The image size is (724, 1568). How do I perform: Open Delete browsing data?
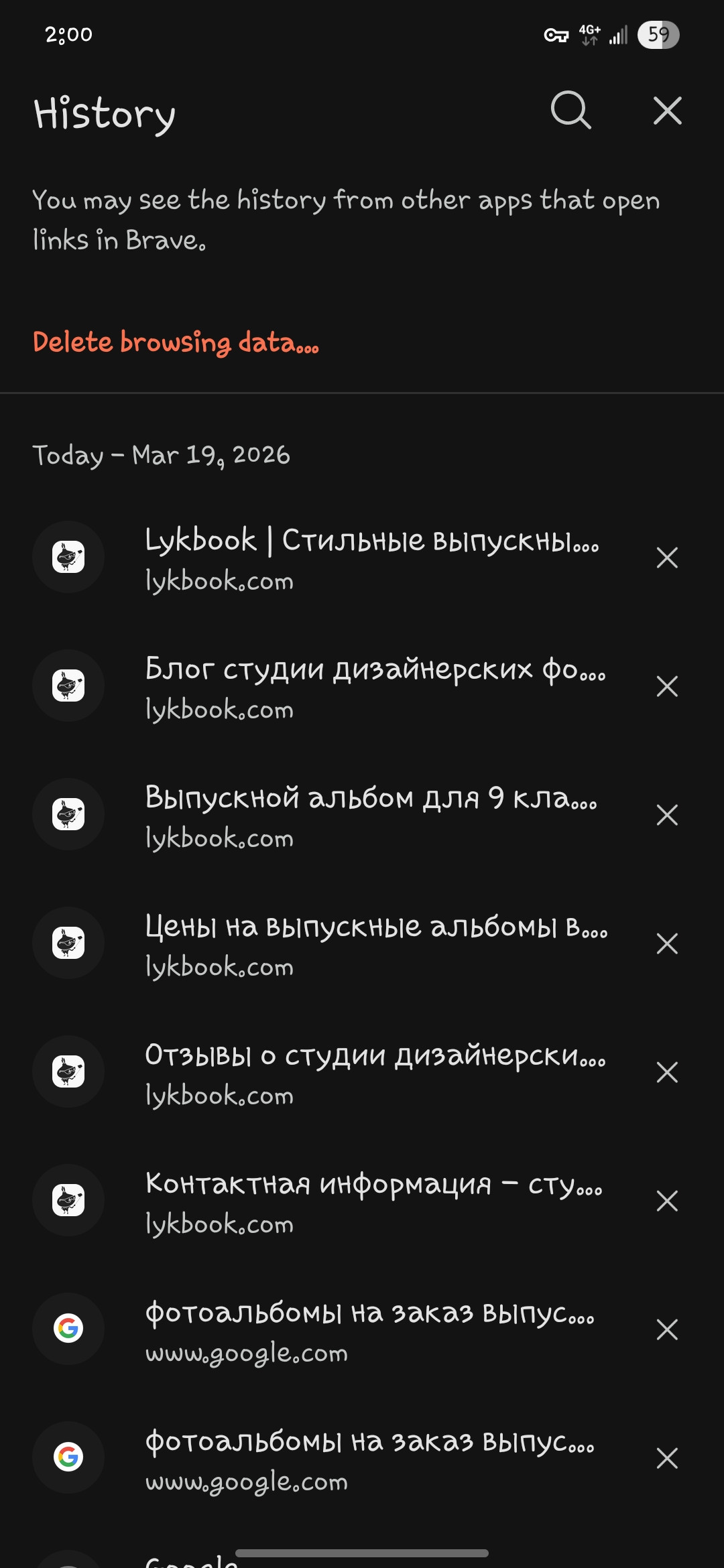(176, 342)
